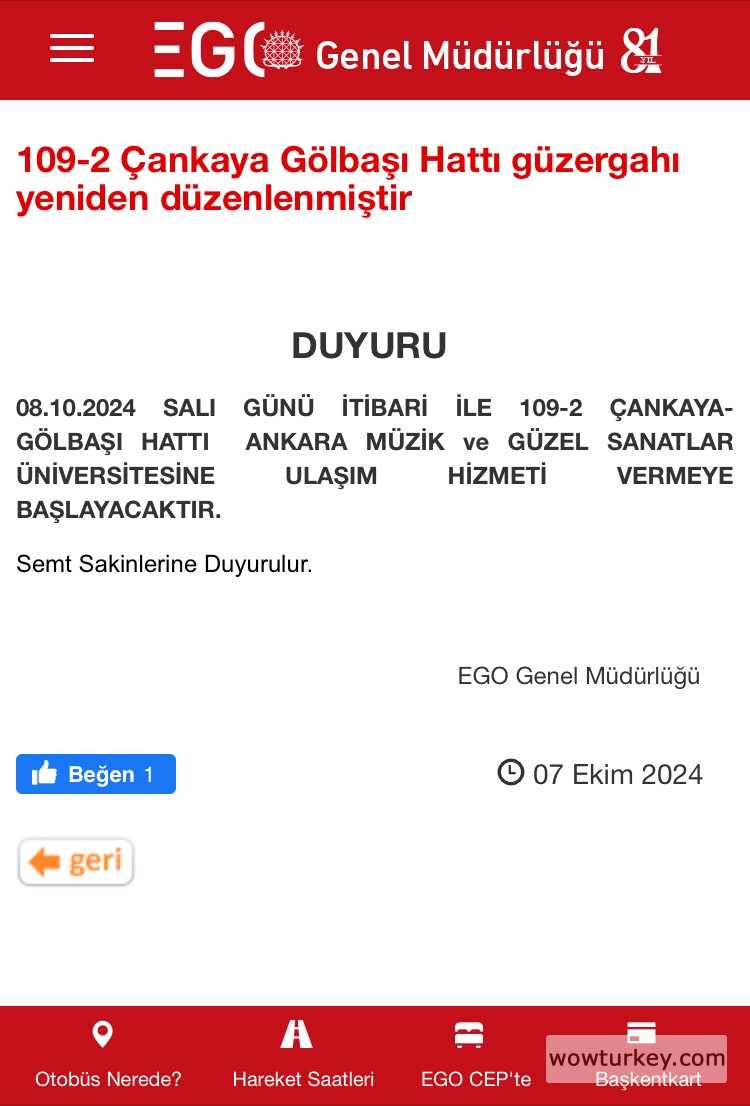
Task: Open the EGO CEP'te tab
Action: point(476,1056)
